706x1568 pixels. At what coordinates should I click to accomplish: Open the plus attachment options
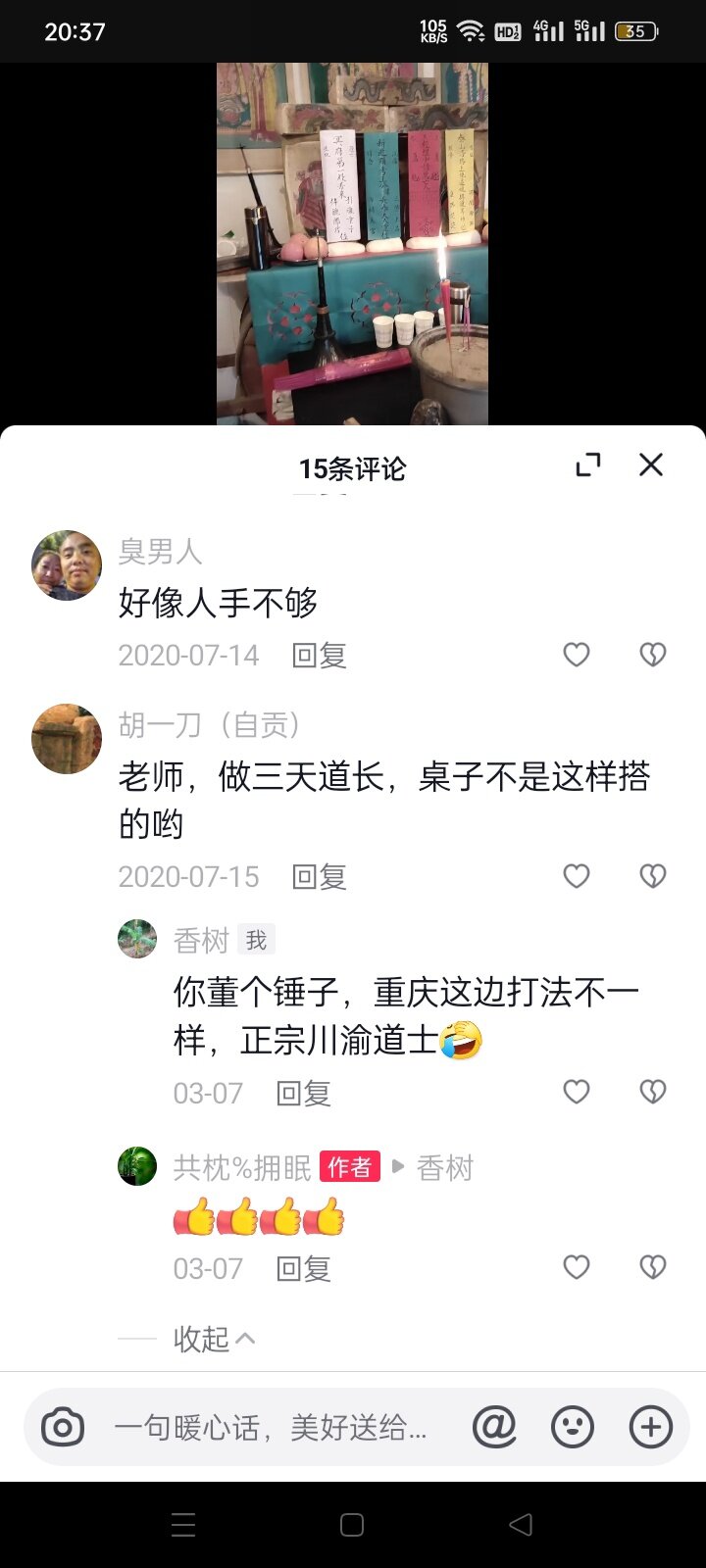coord(651,1427)
